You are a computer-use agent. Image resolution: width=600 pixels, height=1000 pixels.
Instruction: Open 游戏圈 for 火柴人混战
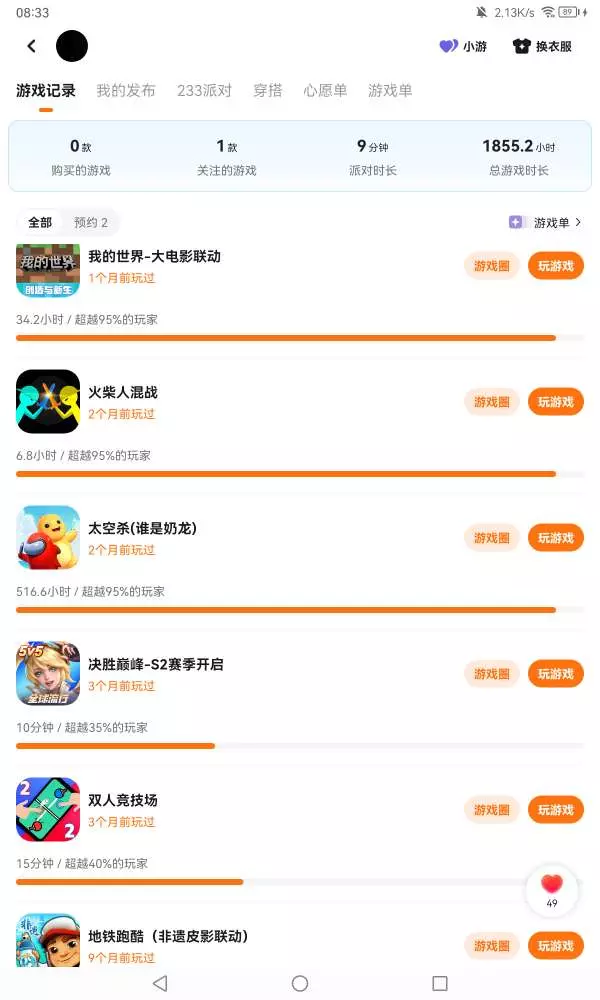[x=491, y=402]
